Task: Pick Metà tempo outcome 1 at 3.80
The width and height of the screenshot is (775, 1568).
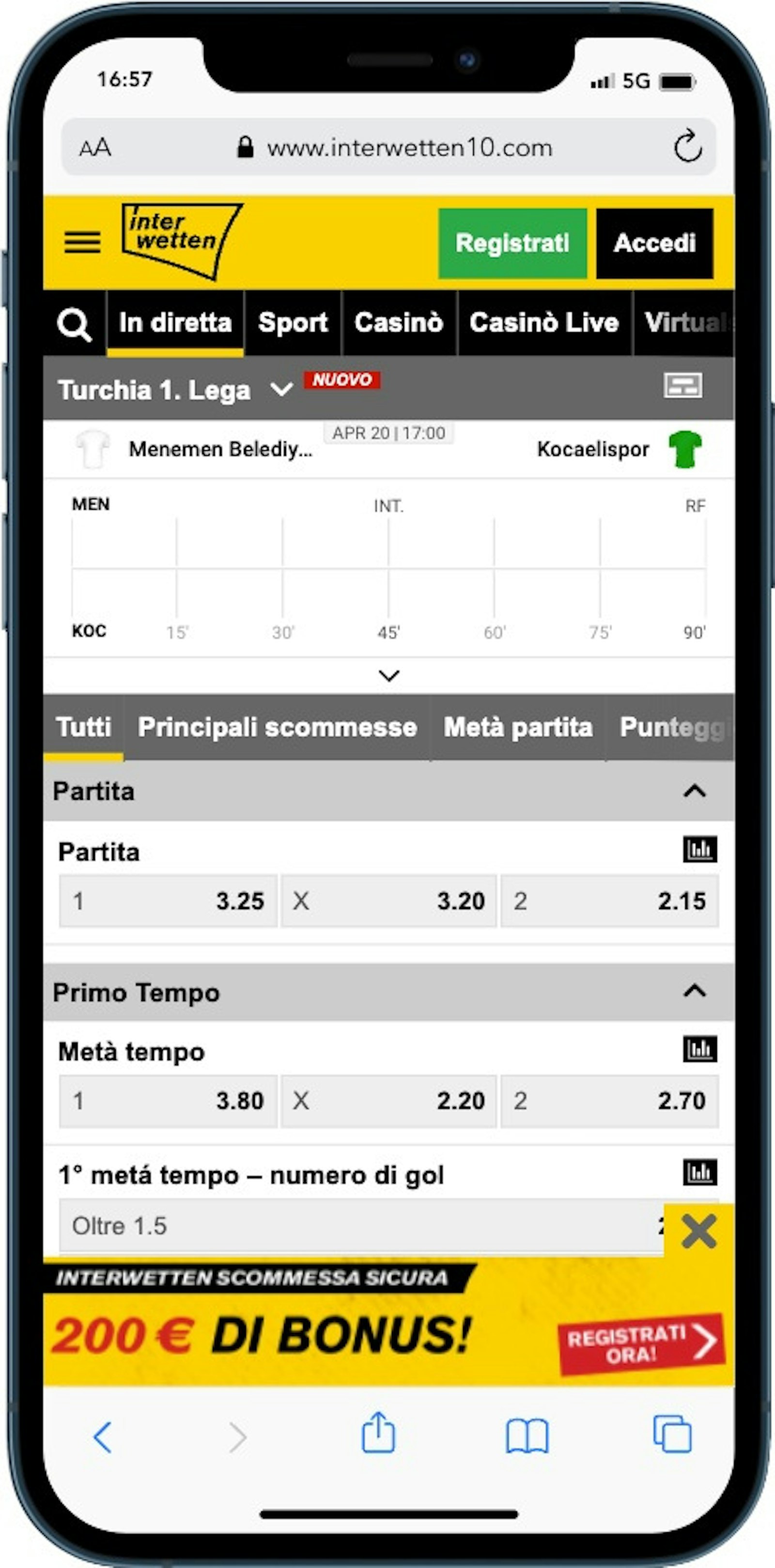Action: coord(168,1100)
